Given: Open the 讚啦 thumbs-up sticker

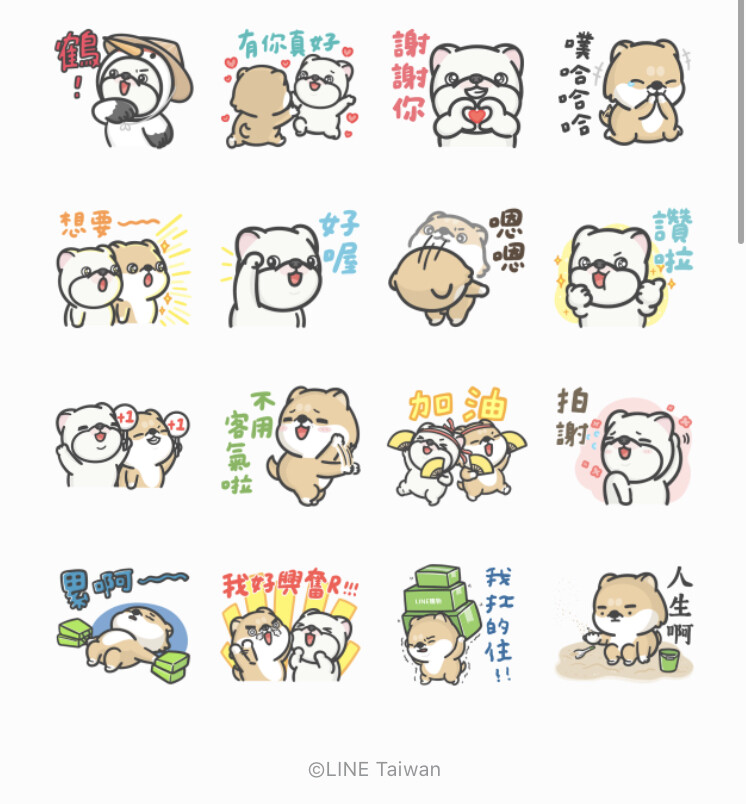Looking at the screenshot, I should click(622, 268).
